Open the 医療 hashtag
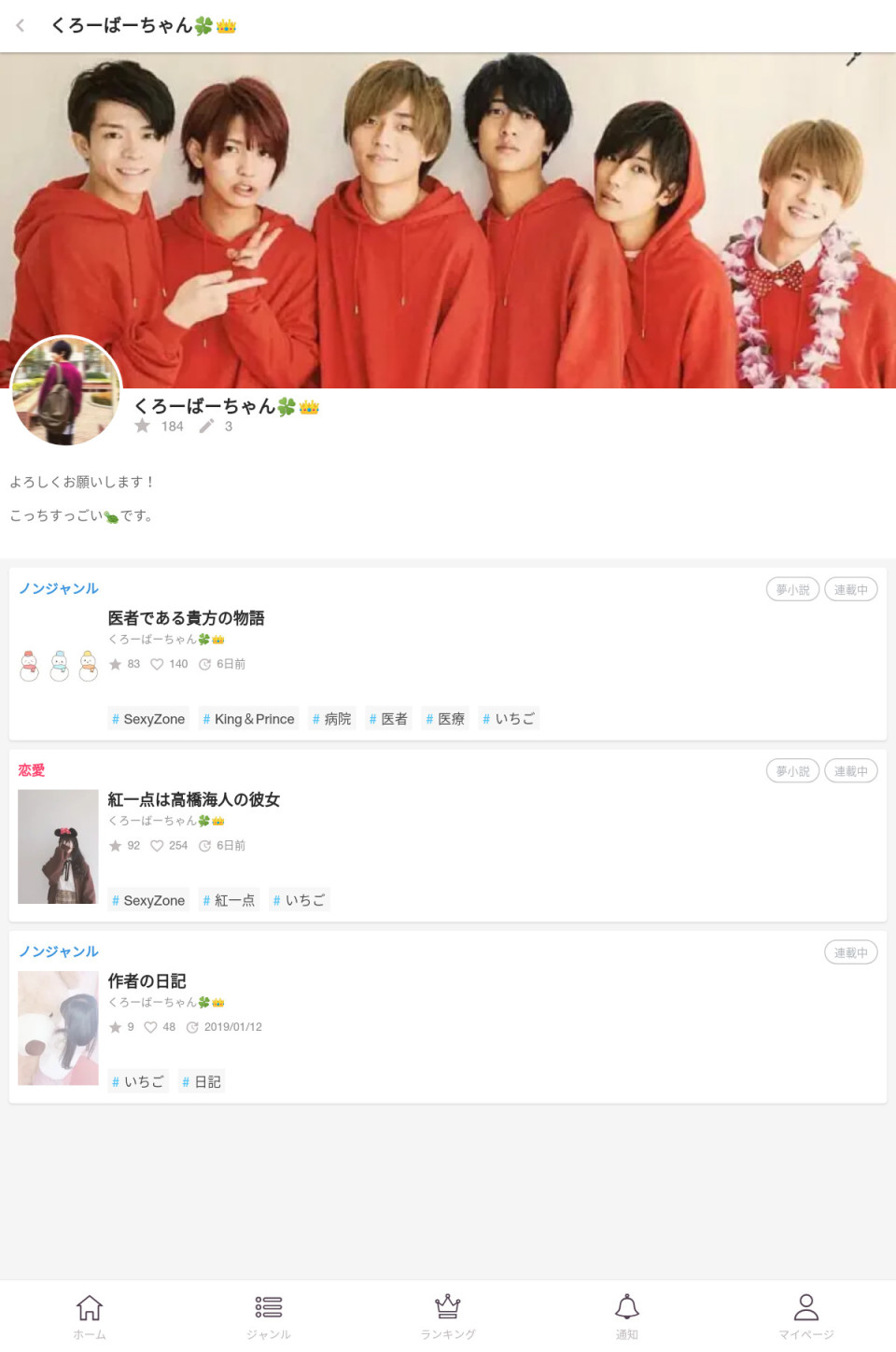Screen dimensions: 896x1352 [x=445, y=719]
